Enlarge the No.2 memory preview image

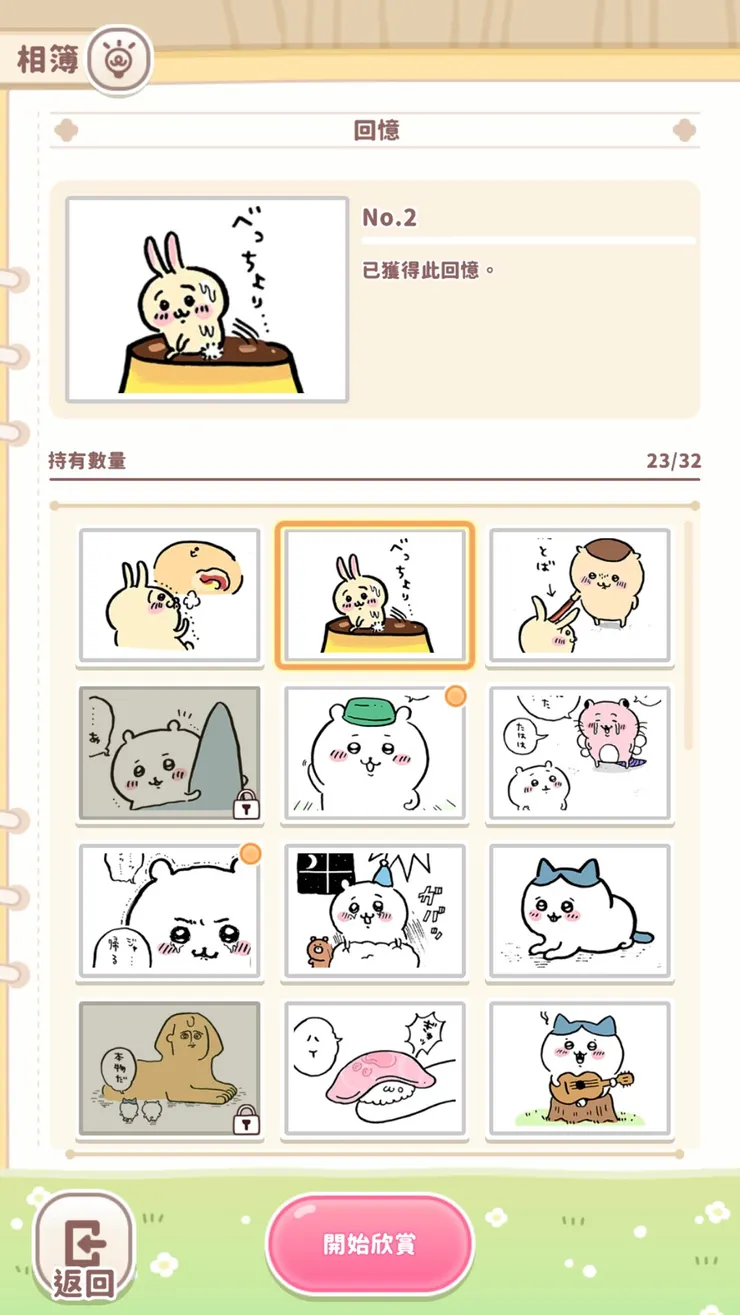pos(207,299)
